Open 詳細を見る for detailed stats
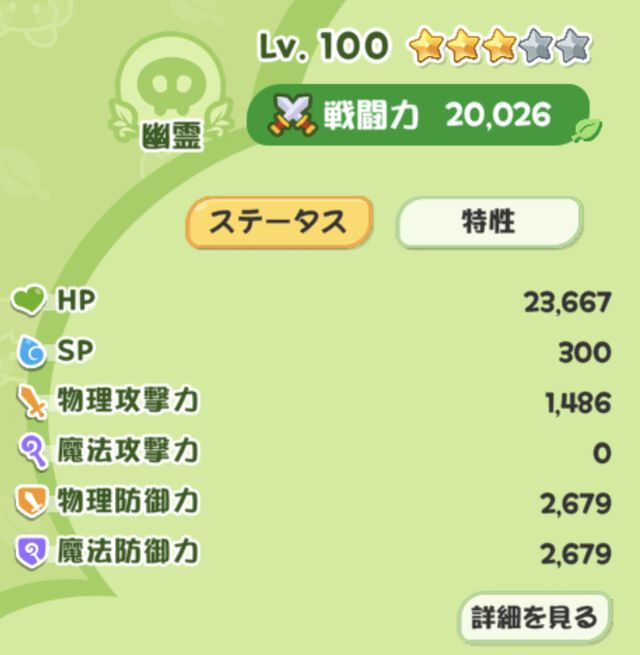Viewport: 640px width, 655px height. click(534, 617)
